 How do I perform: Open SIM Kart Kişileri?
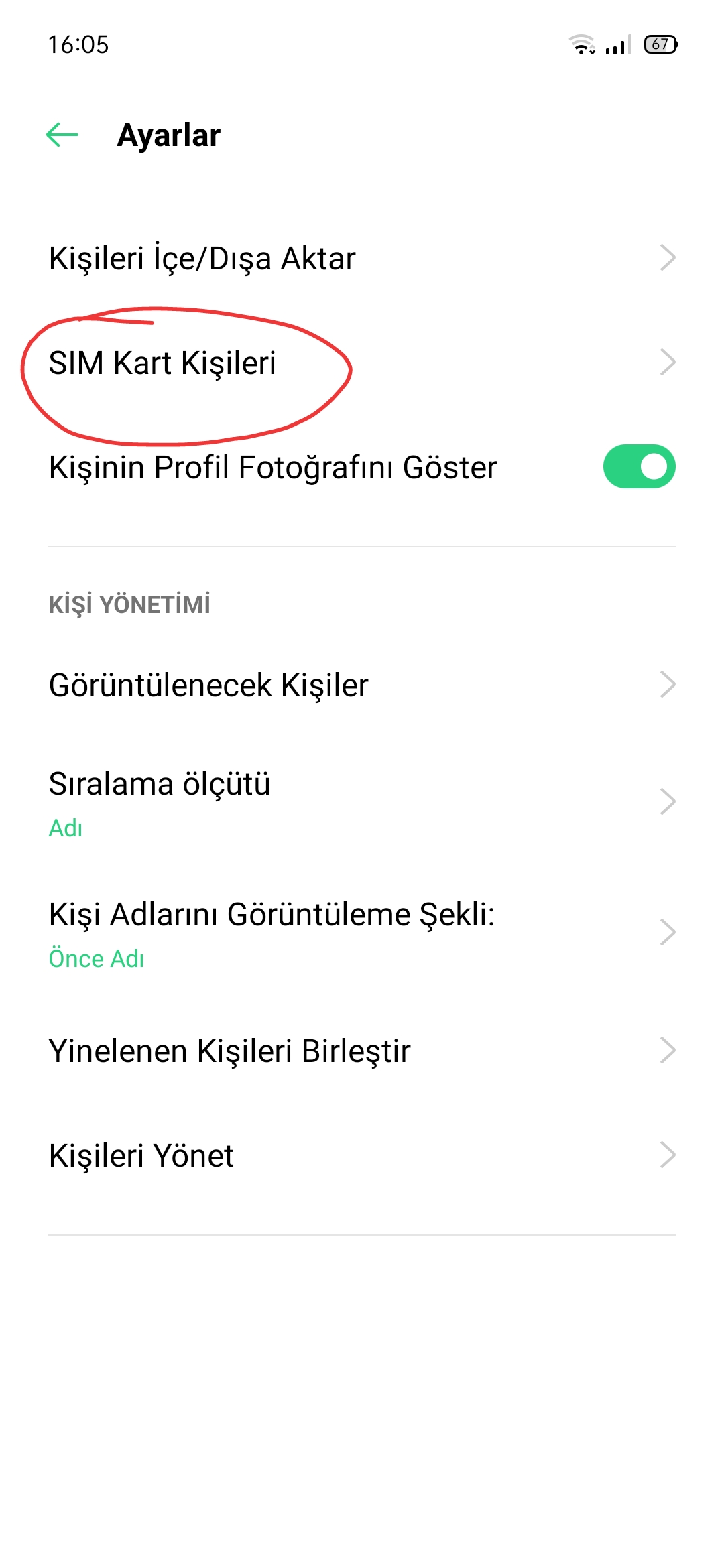[x=362, y=363]
